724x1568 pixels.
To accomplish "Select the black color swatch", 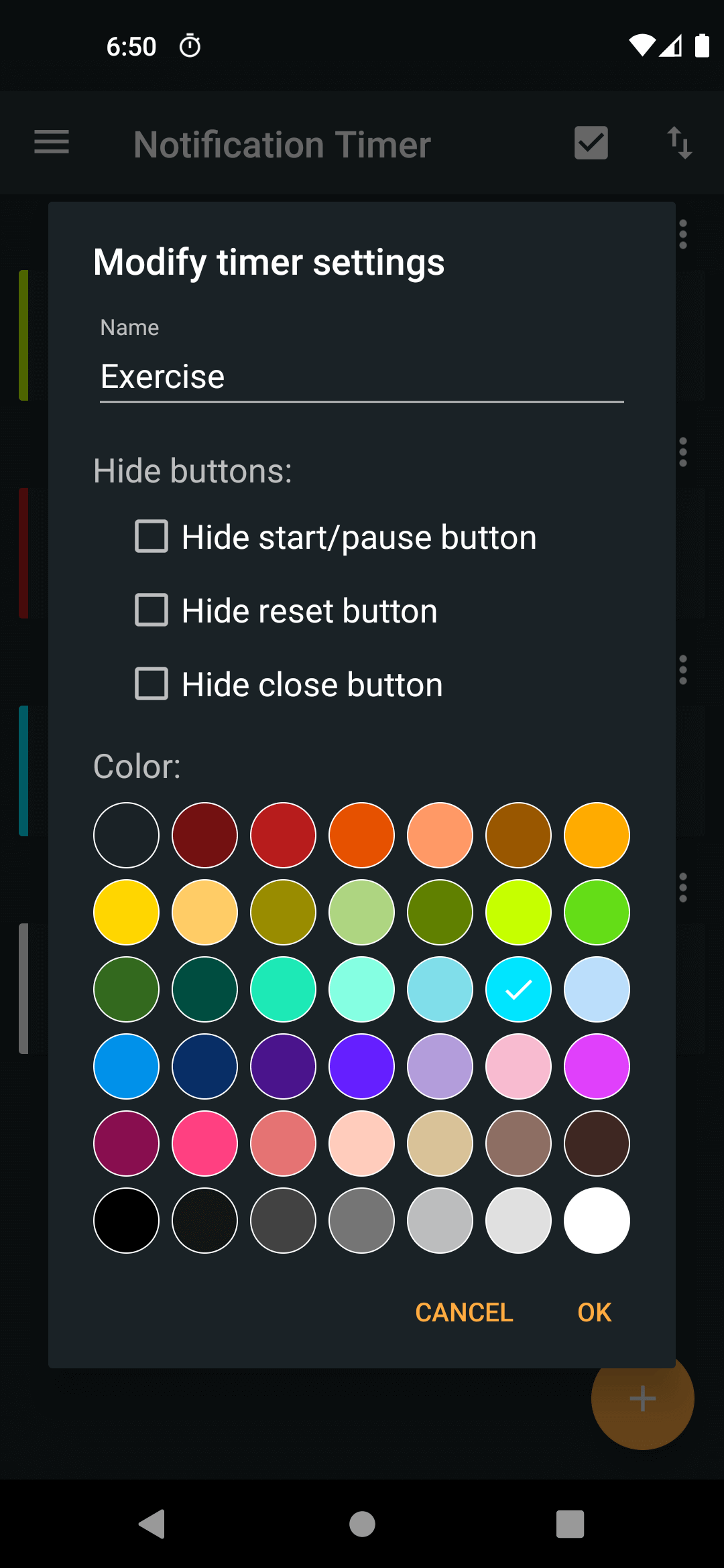I will [x=126, y=1221].
